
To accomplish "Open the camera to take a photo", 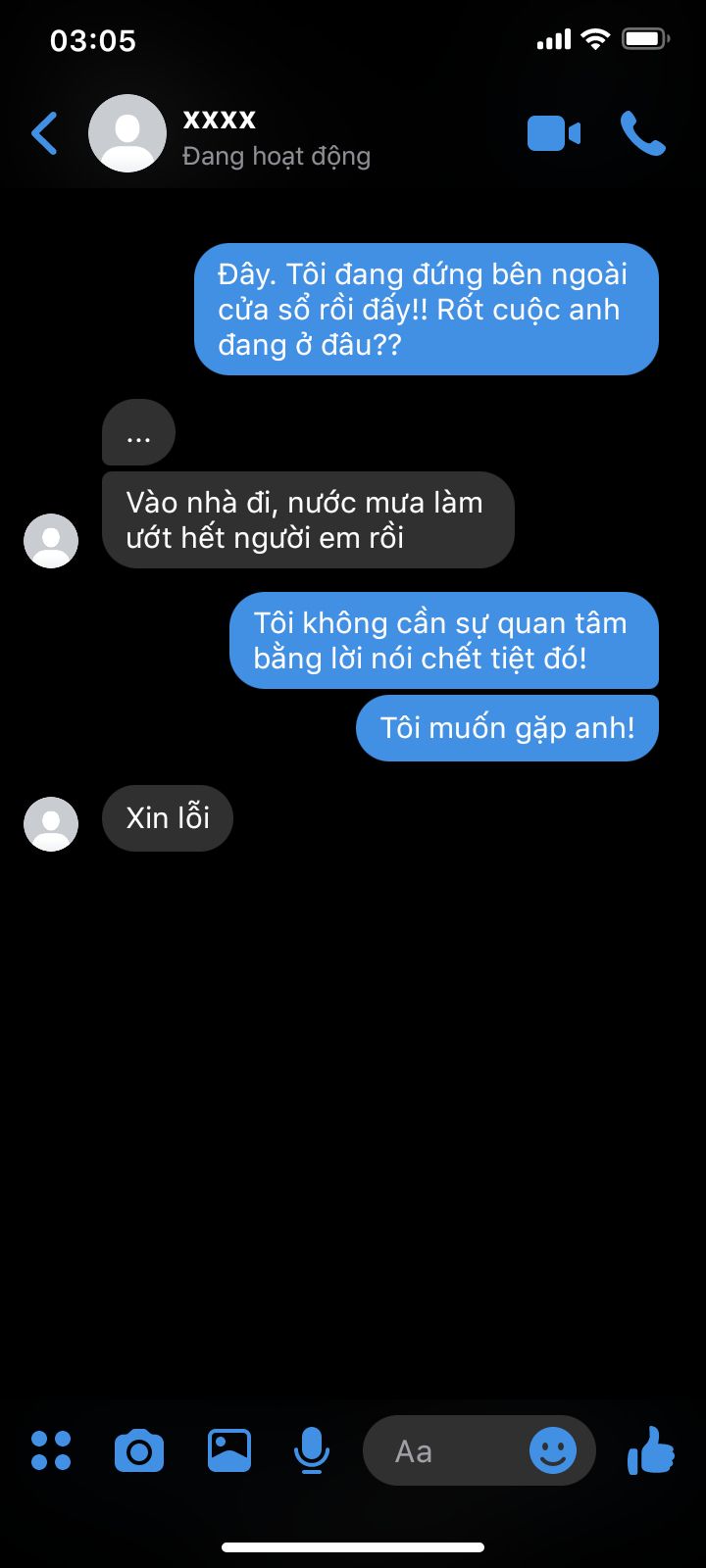I will click(x=139, y=1450).
